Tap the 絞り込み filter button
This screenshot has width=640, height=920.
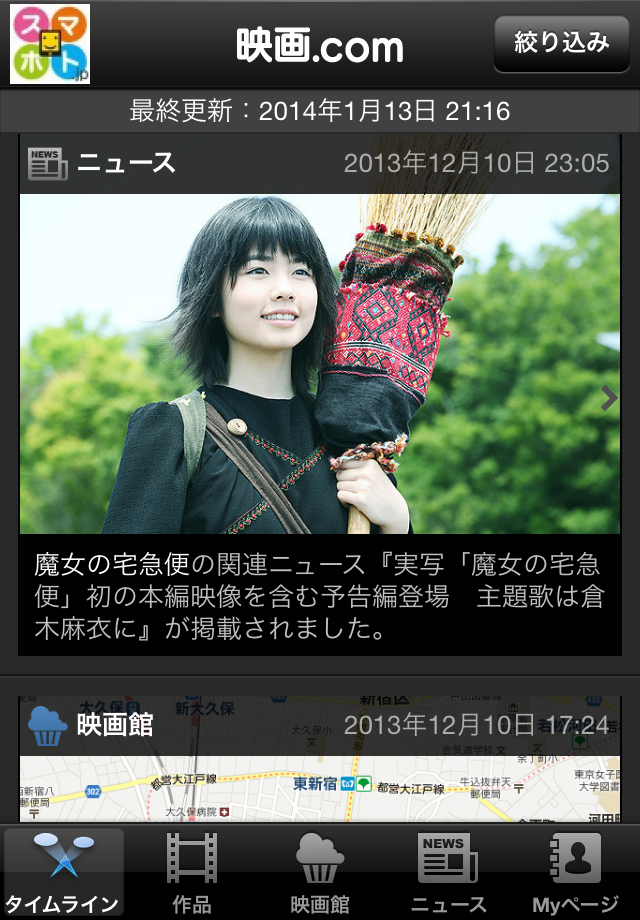(x=561, y=43)
